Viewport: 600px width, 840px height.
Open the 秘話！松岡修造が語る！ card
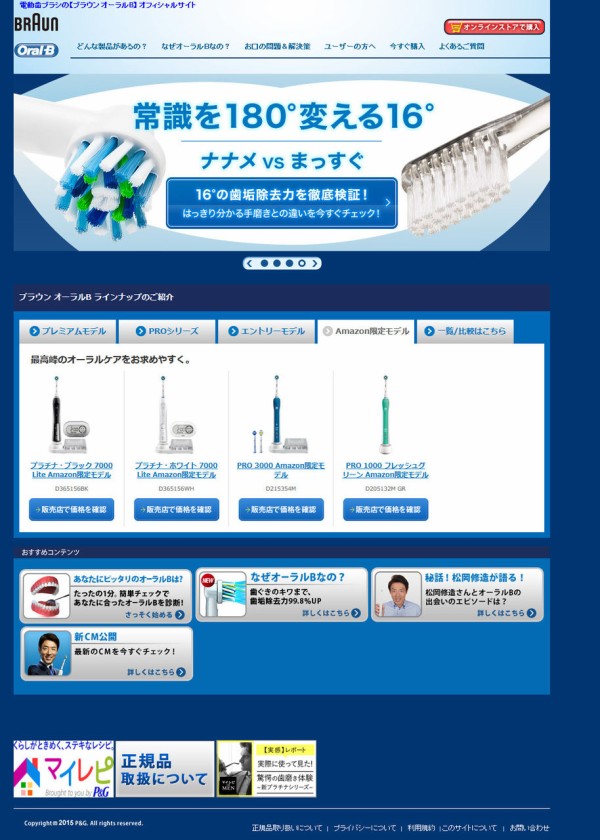457,595
